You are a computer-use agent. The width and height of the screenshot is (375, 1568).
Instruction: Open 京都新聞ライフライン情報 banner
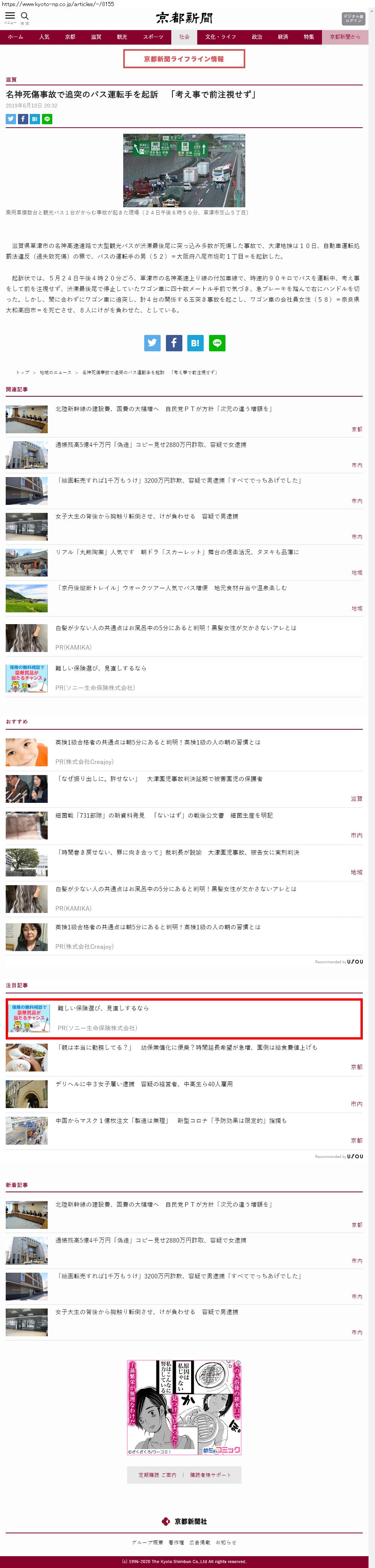point(183,59)
